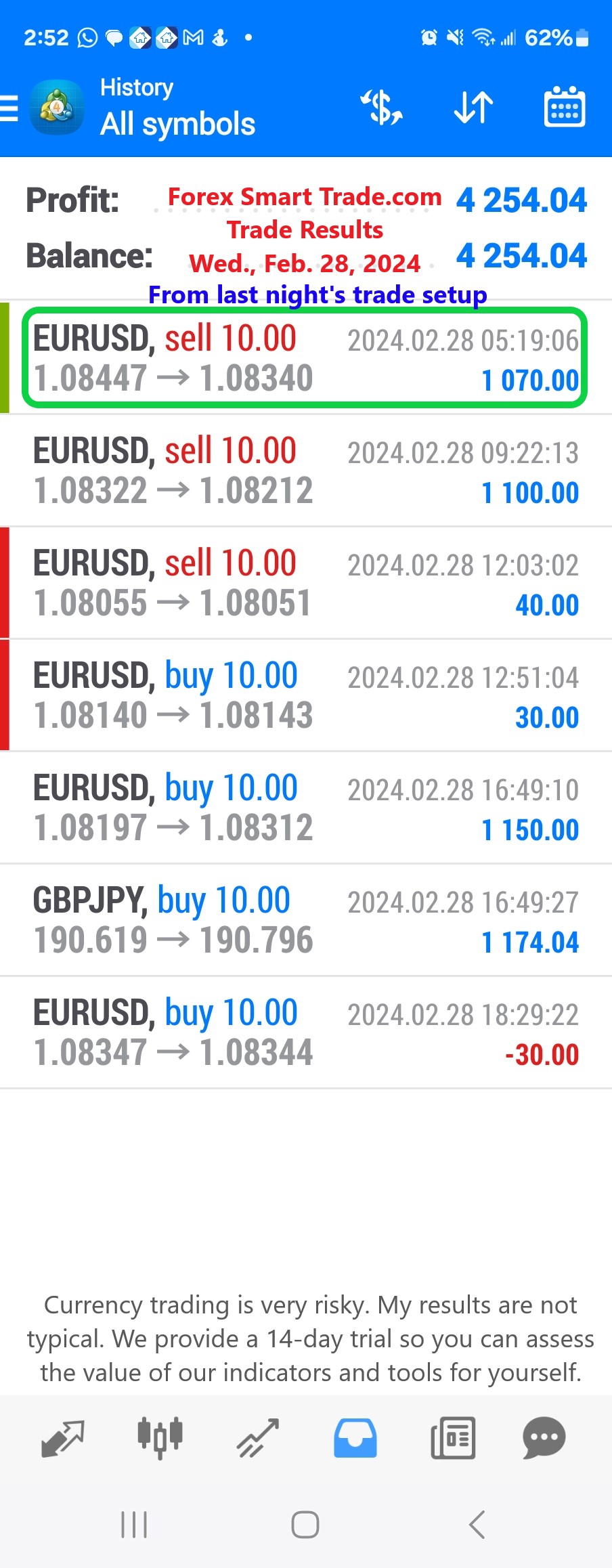Switch to the Quotes tab
This screenshot has height=1568, width=612.
63,1437
